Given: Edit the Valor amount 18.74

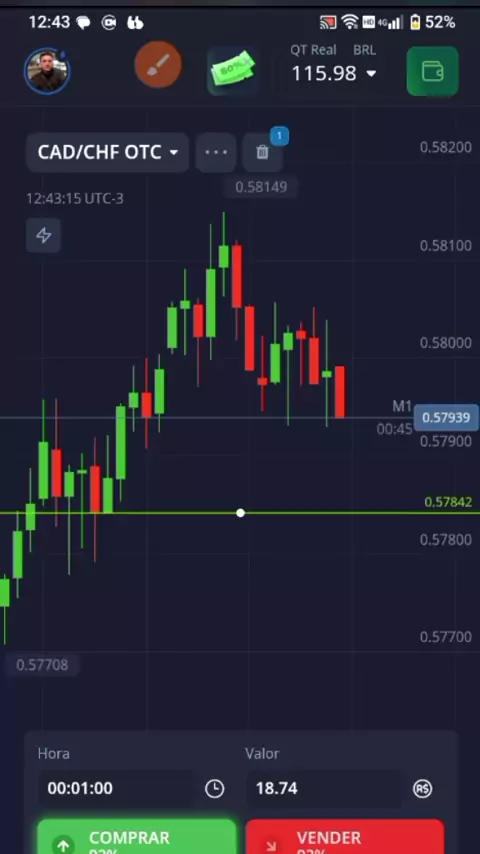Looking at the screenshot, I should pyautogui.click(x=324, y=788).
